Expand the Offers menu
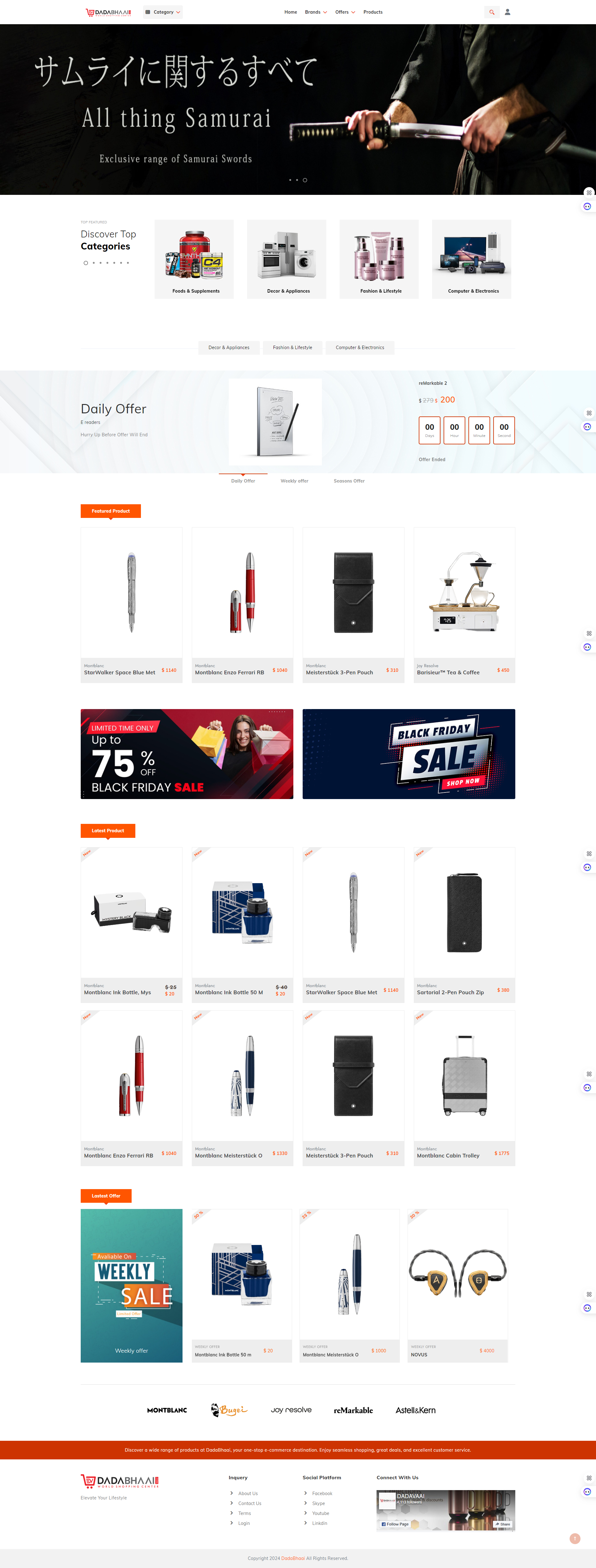The image size is (596, 1568). [345, 12]
